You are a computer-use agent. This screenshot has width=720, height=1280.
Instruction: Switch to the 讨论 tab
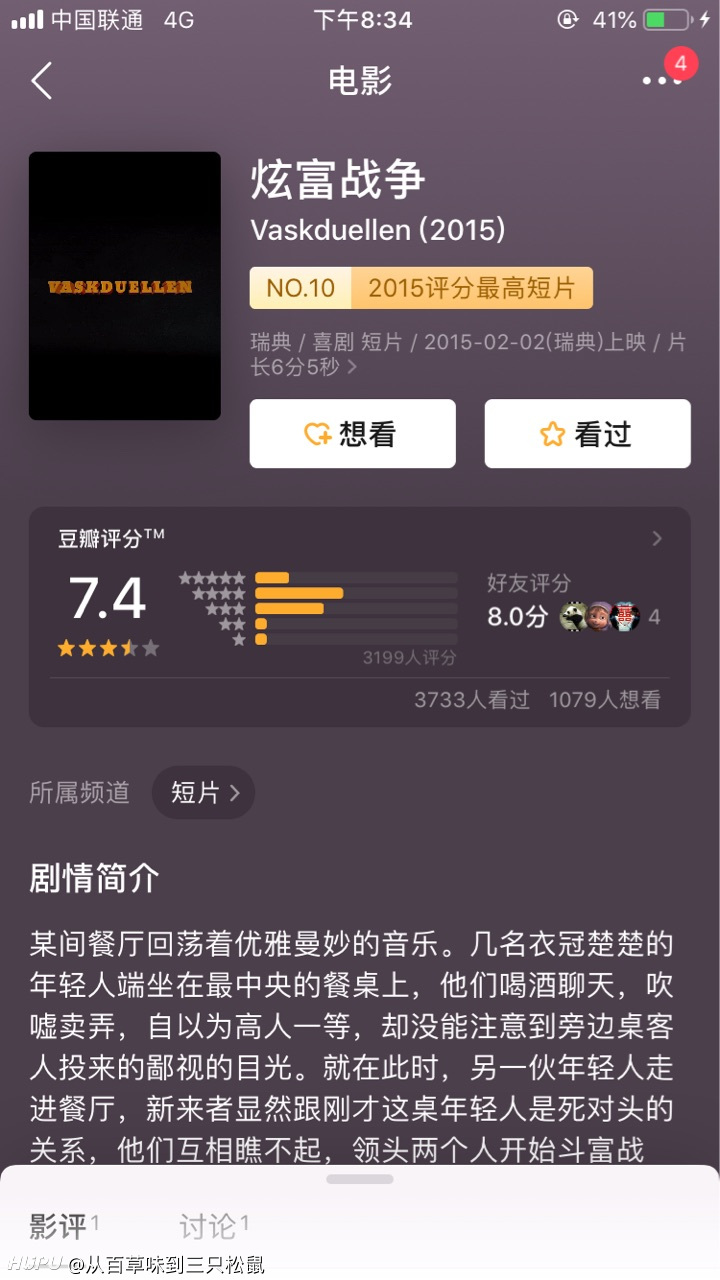click(x=213, y=1225)
